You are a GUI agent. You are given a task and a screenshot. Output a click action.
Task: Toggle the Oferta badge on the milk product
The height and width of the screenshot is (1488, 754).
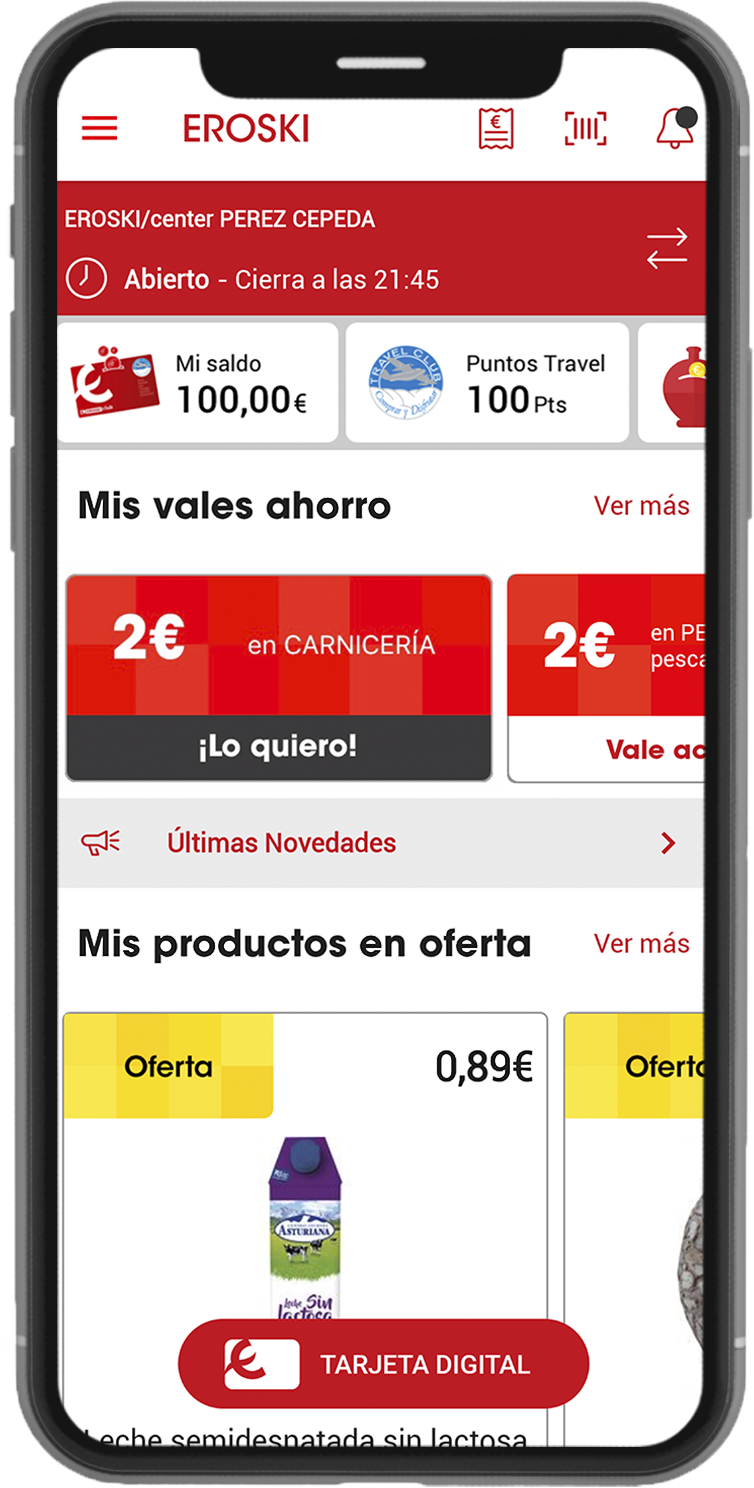click(168, 1066)
